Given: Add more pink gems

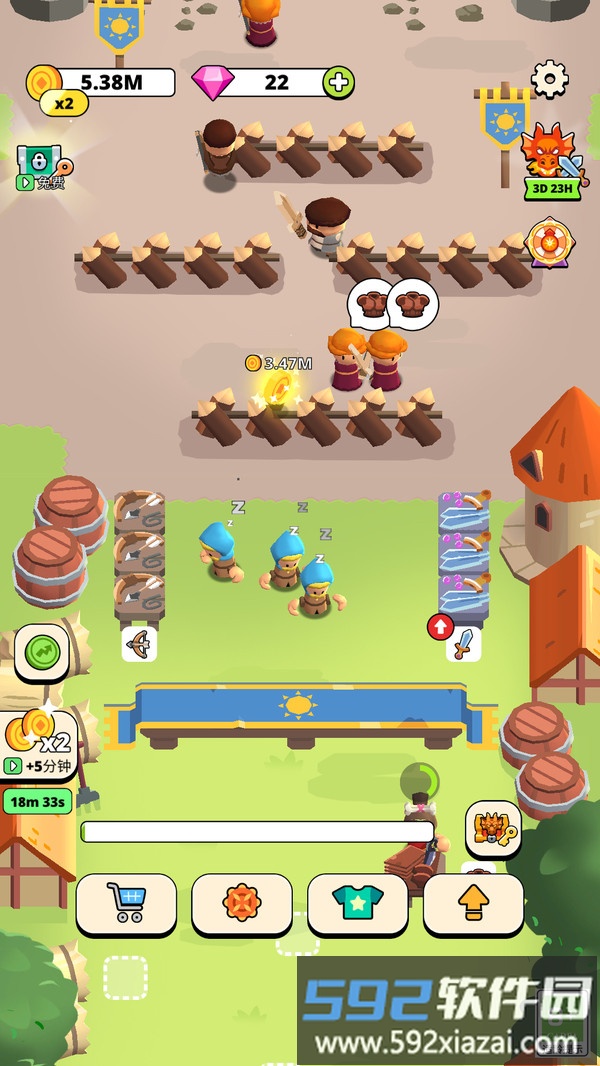Looking at the screenshot, I should point(338,83).
